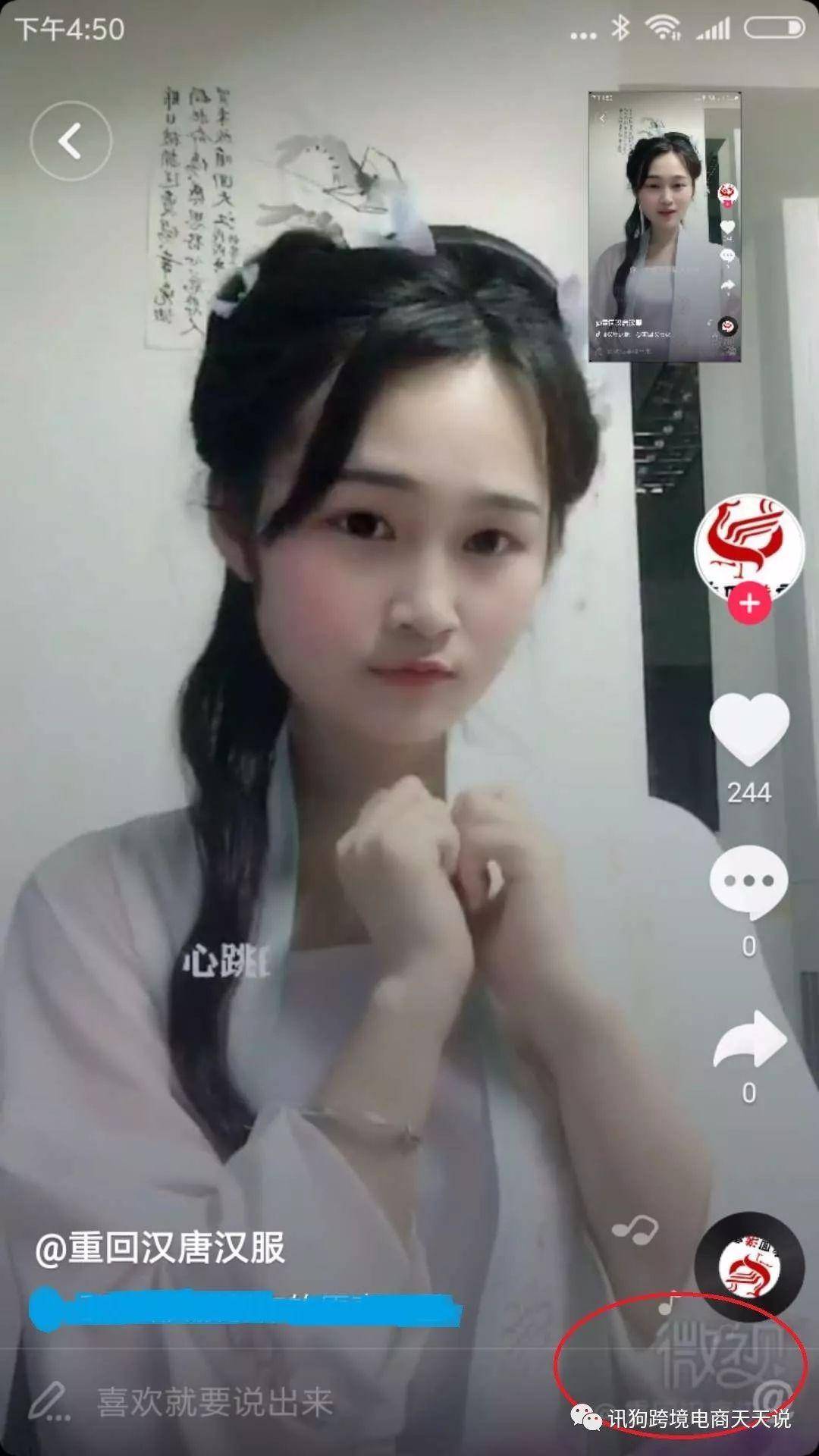Go back using the arrow button
The height and width of the screenshot is (1456, 819).
coord(71,141)
